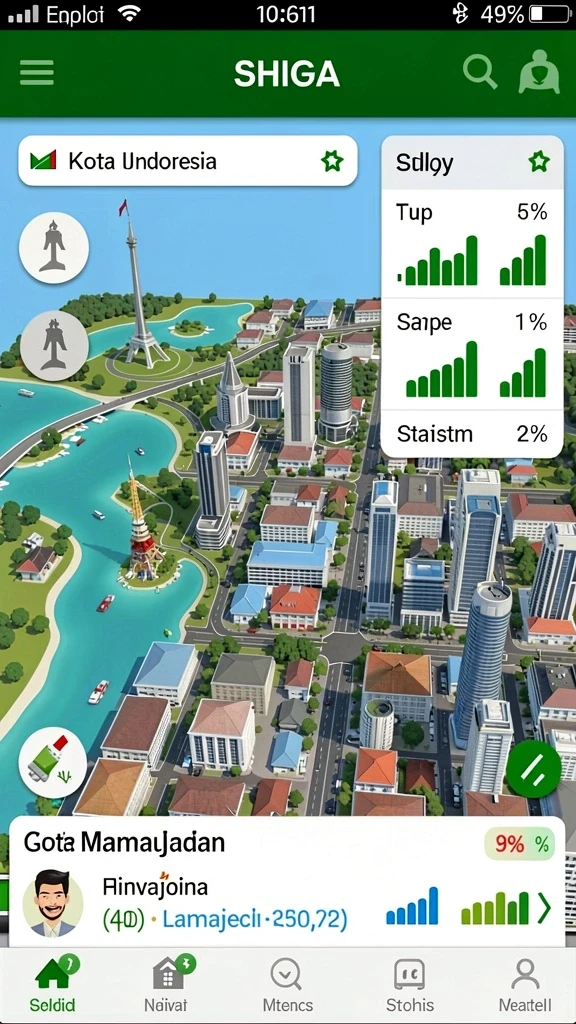The image size is (576, 1024).
Task: Tap the green floating edit button
Action: pyautogui.click(x=534, y=769)
